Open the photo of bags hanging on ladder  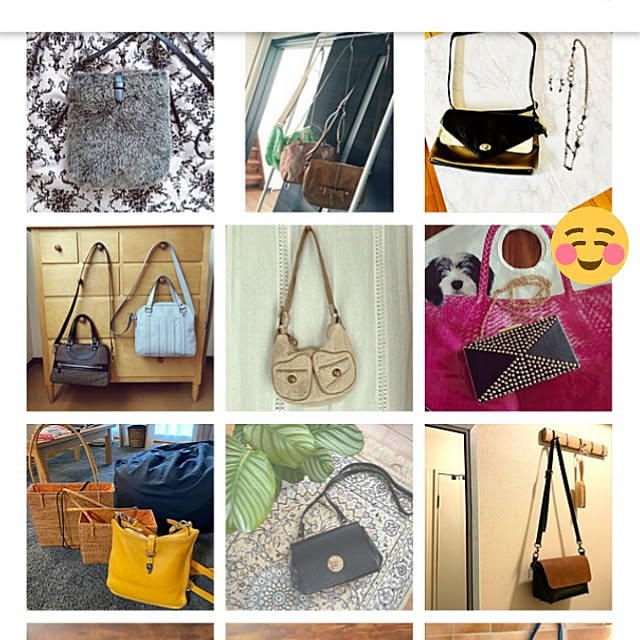click(319, 122)
